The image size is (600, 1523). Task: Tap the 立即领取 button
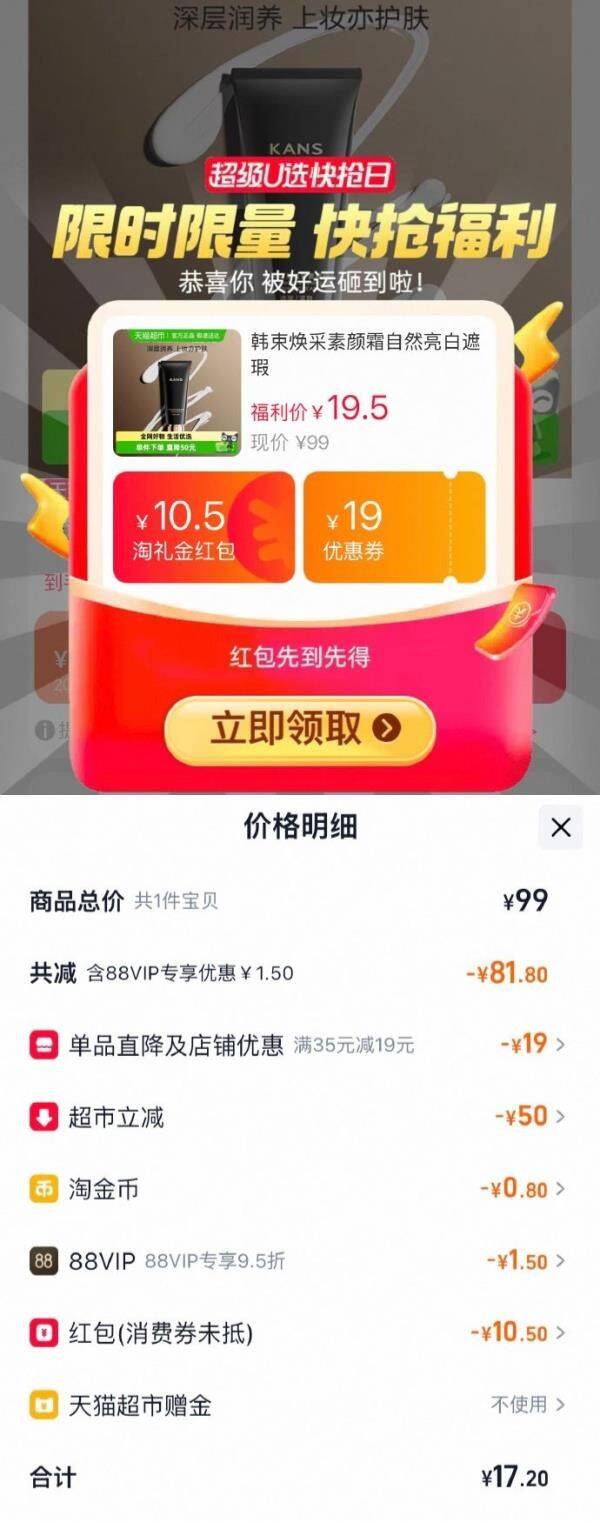pos(300,730)
